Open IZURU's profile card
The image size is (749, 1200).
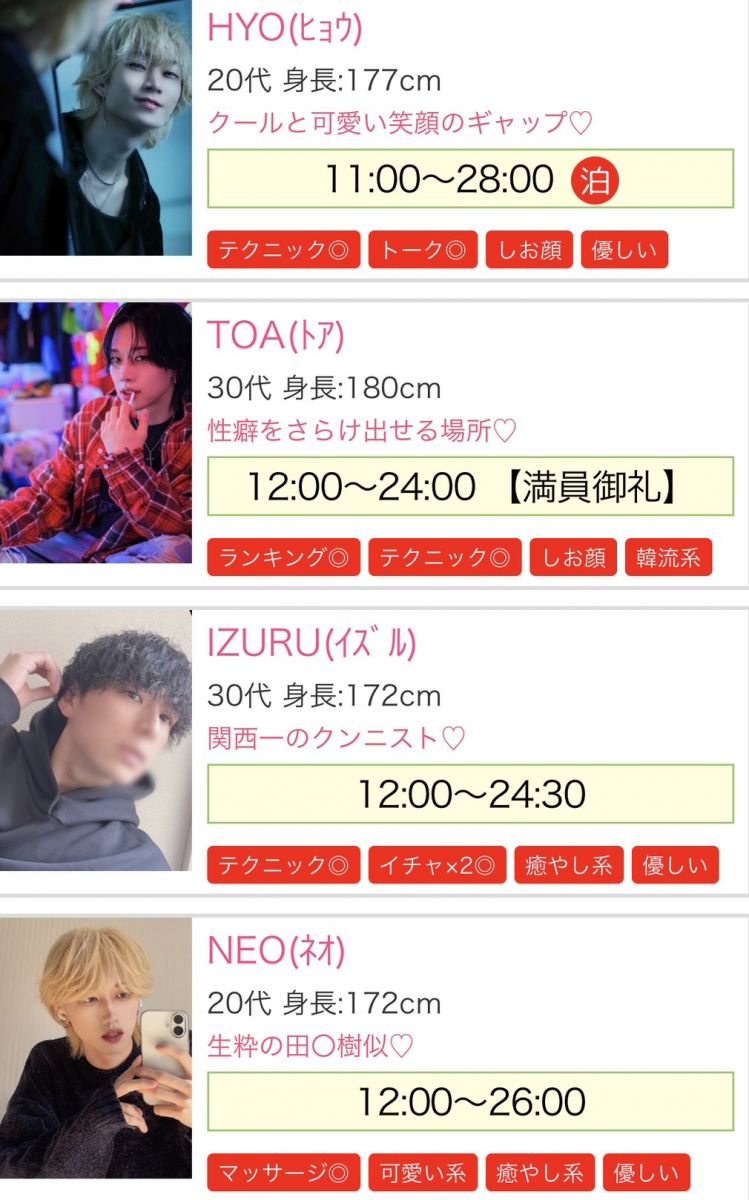96,740
